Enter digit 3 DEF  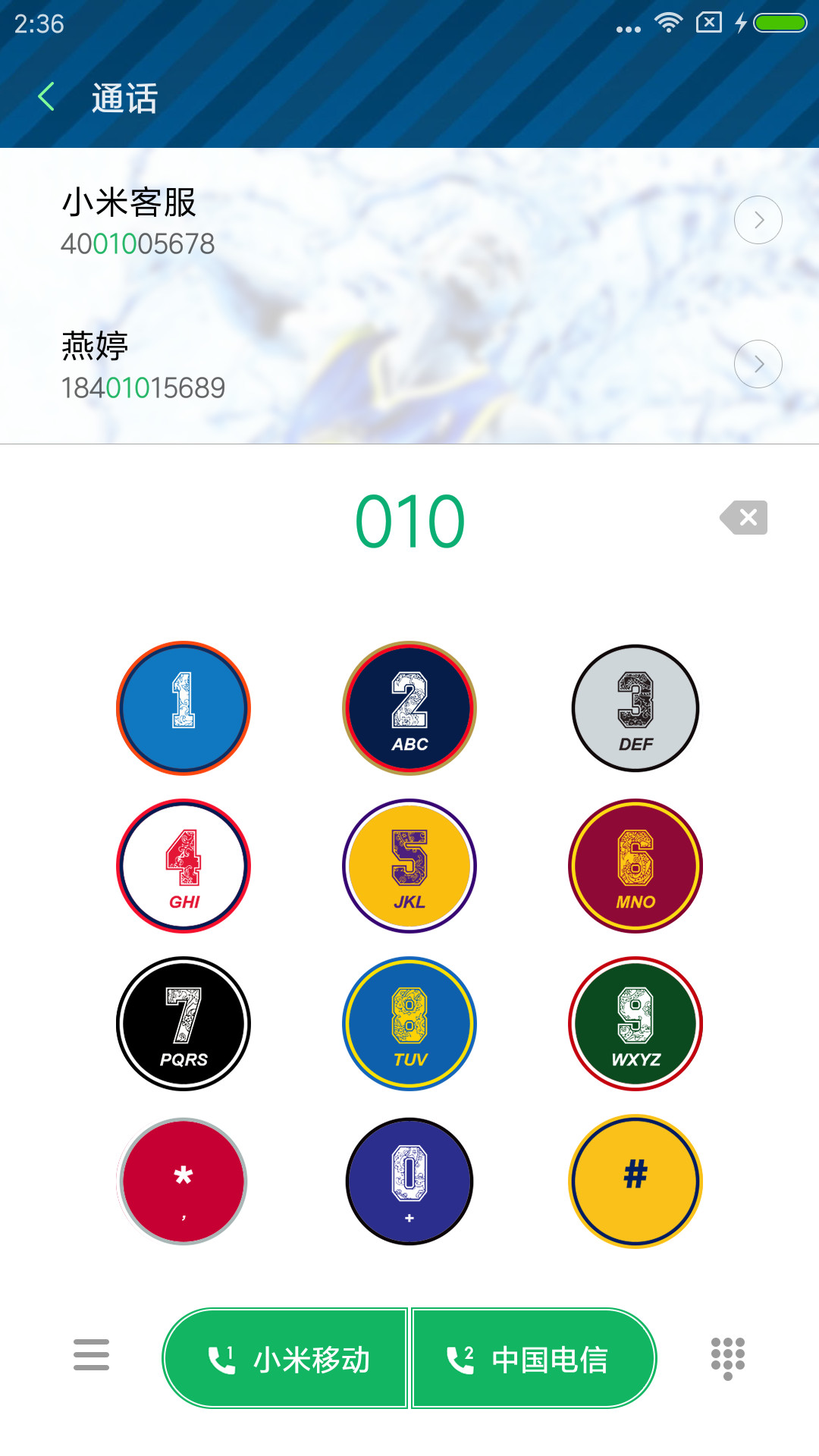point(635,708)
